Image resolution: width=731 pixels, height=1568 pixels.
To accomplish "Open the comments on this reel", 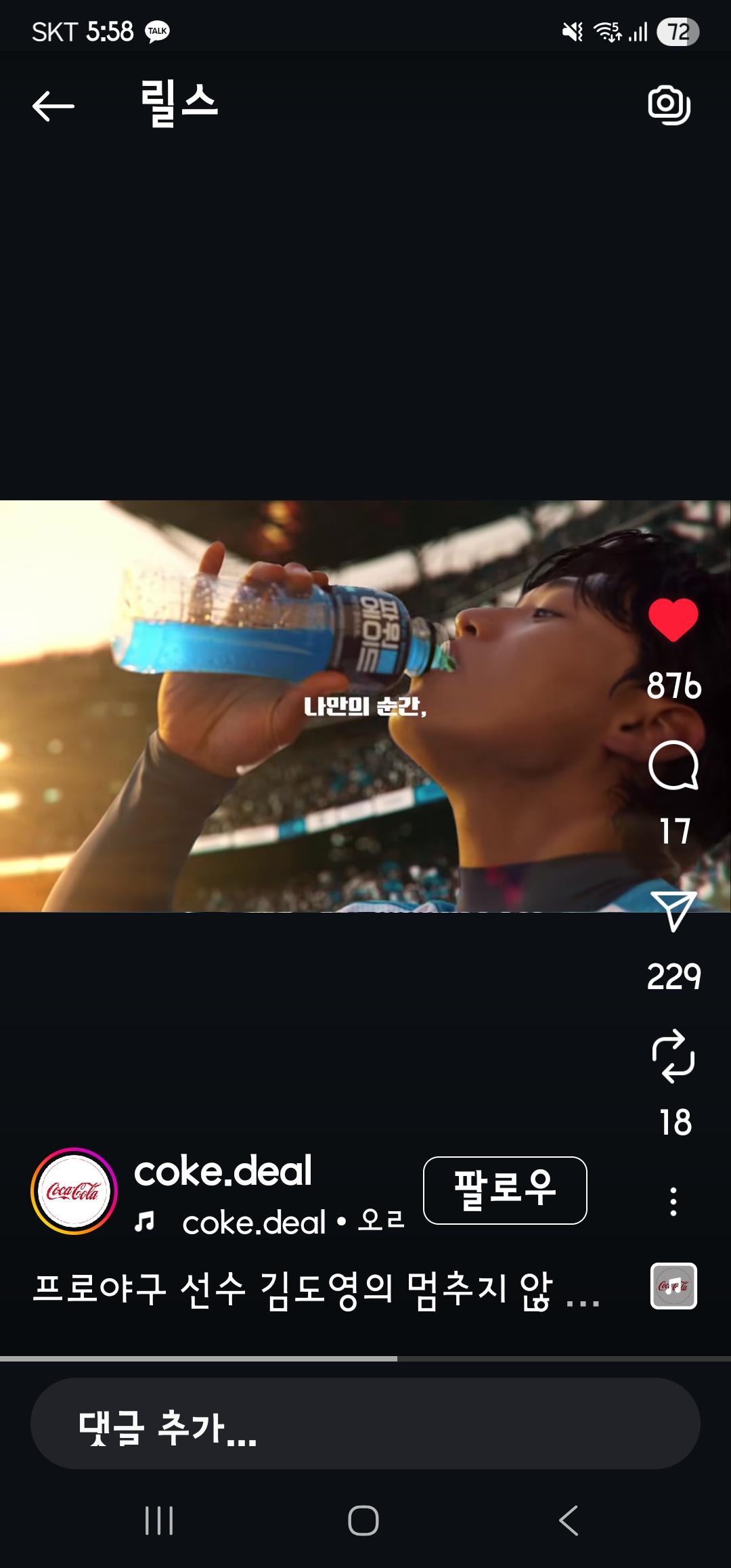I will coord(673,765).
